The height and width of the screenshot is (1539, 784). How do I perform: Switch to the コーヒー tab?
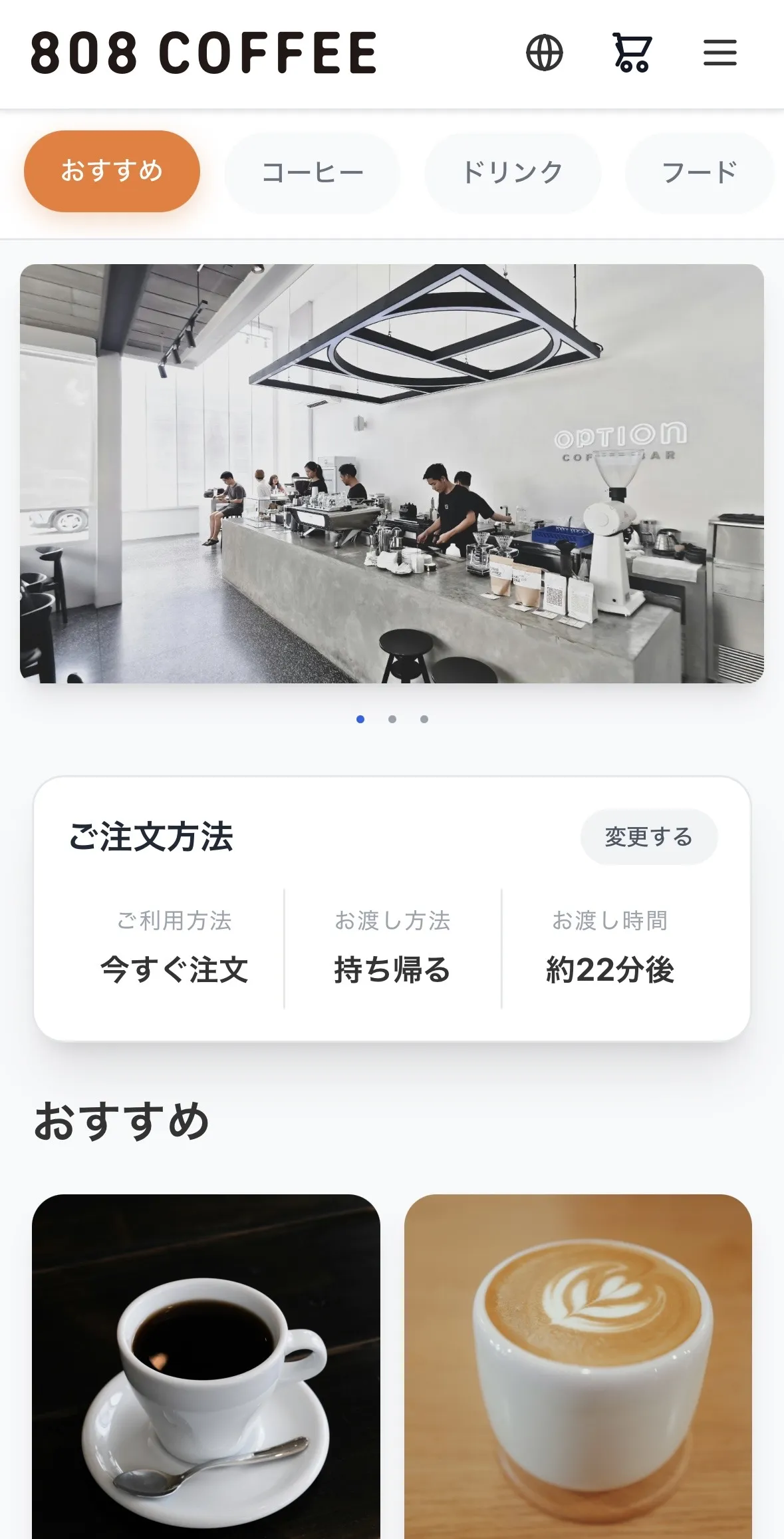click(x=313, y=173)
